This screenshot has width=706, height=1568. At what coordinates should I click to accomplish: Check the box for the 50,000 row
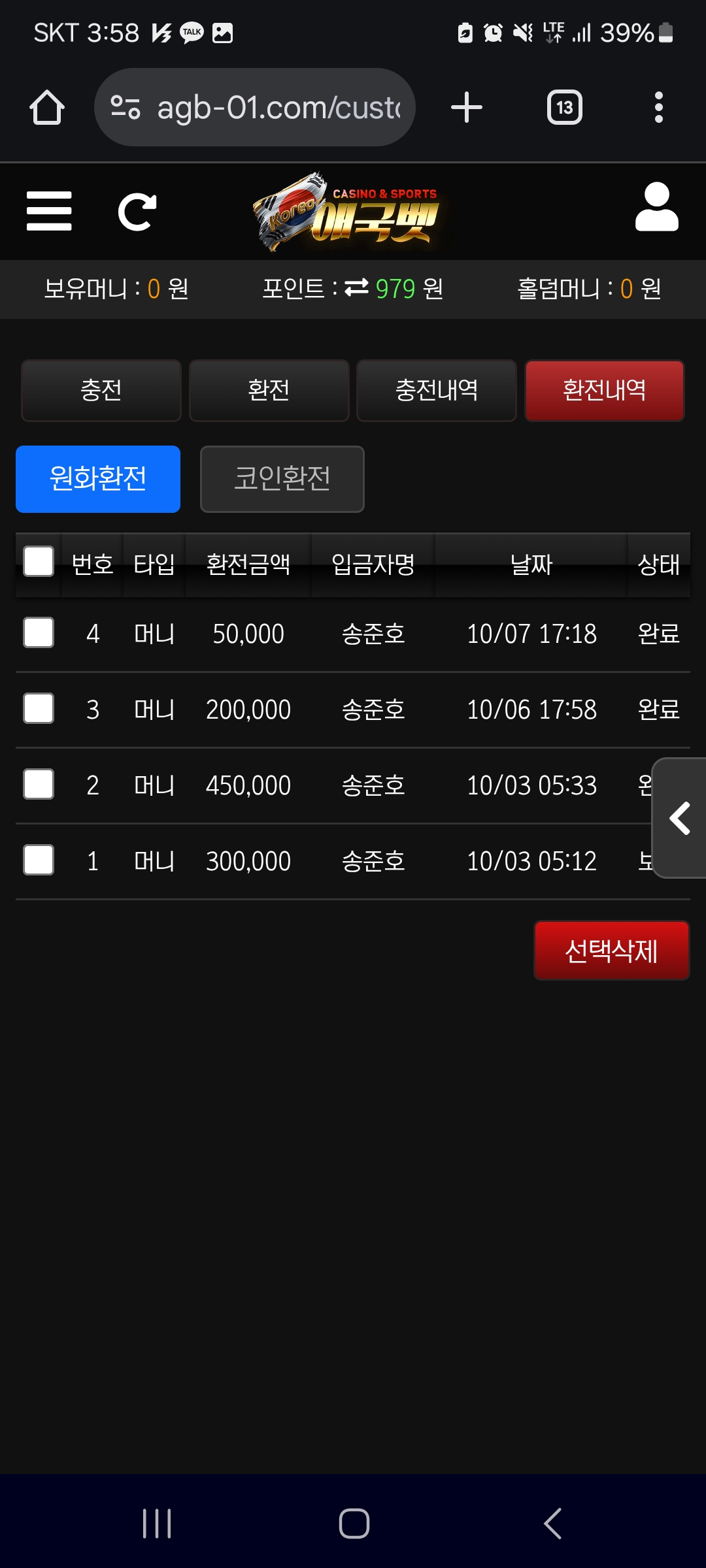point(39,632)
